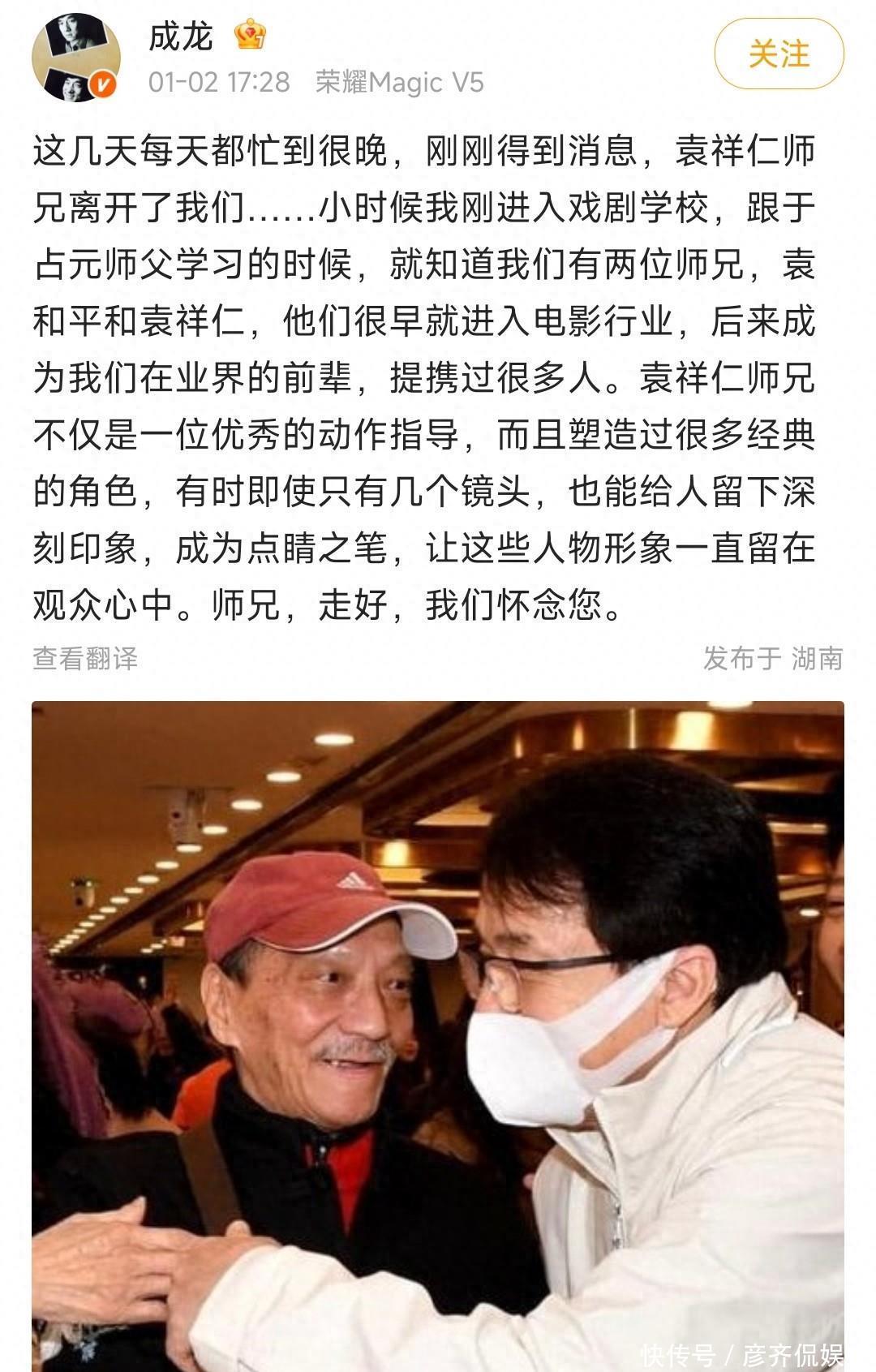This screenshot has width=876, height=1372.
Task: Follow 成龙 with the 关注 button
Action: point(778,54)
